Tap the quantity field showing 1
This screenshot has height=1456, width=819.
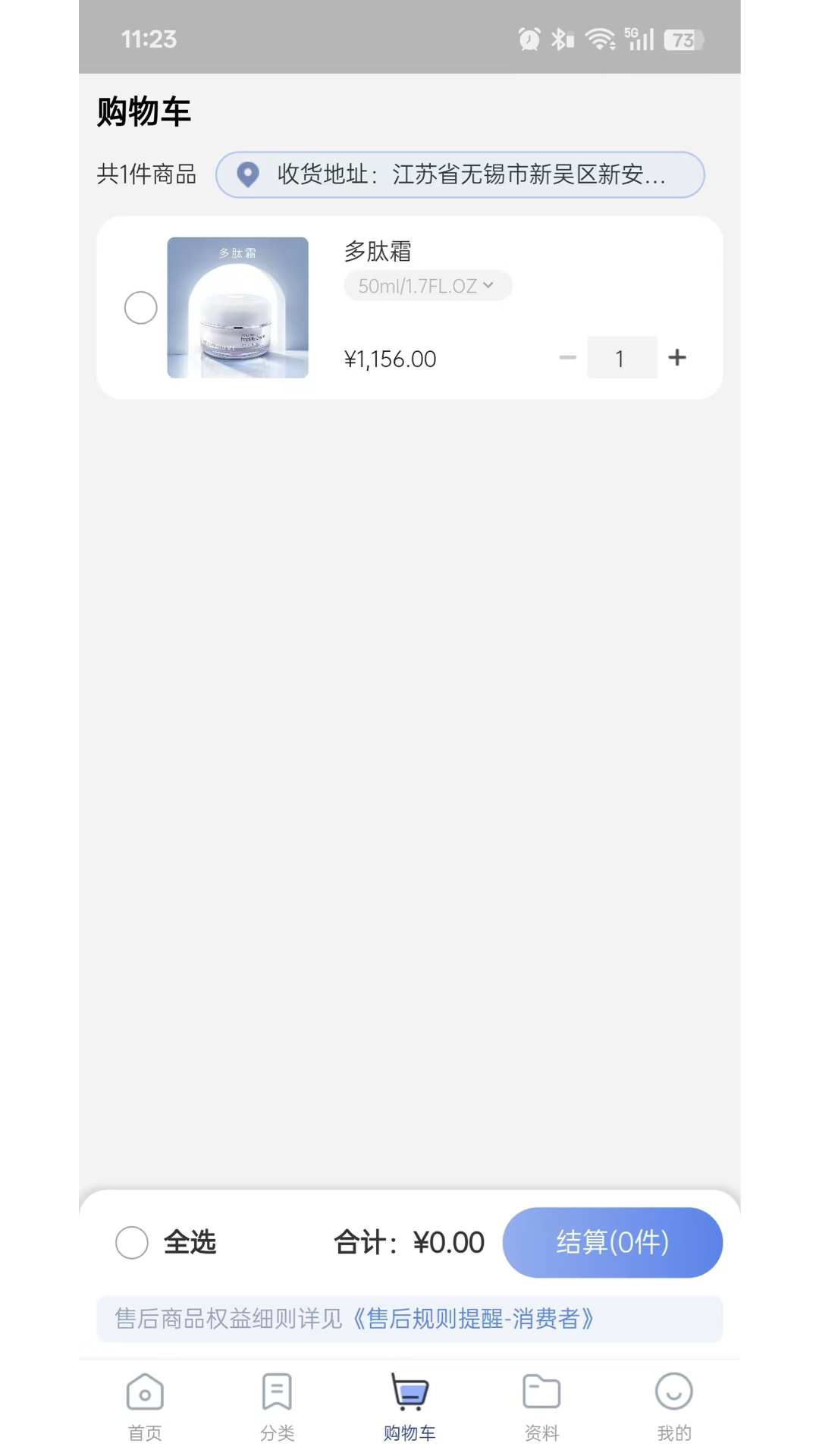coord(621,358)
